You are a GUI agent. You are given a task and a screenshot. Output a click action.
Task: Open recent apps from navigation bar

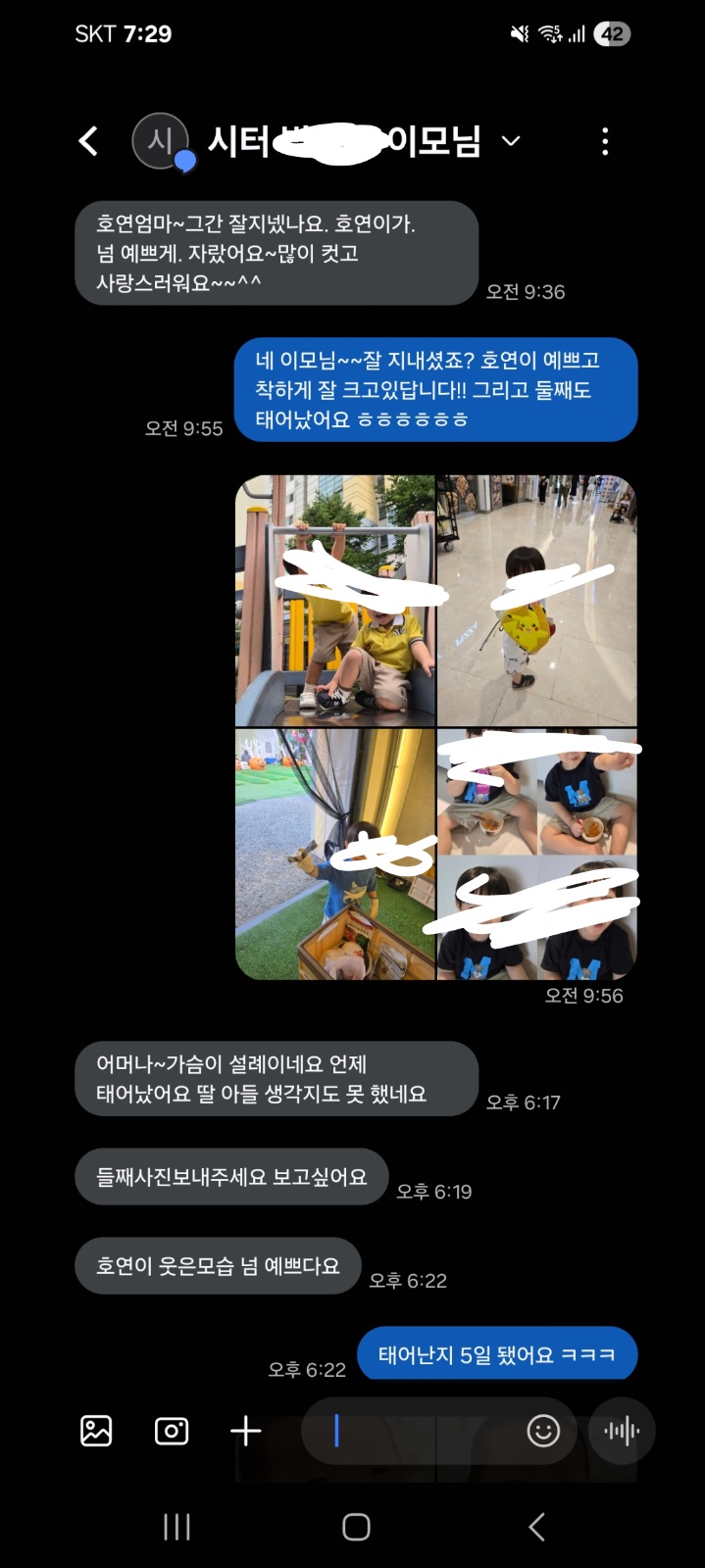[x=176, y=1527]
